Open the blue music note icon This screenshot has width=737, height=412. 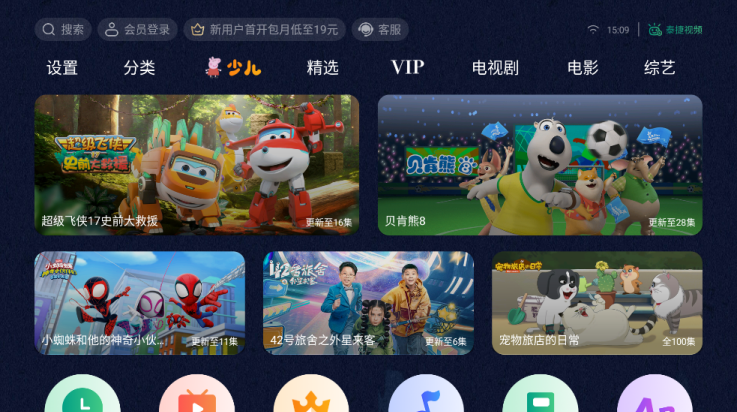point(426,397)
